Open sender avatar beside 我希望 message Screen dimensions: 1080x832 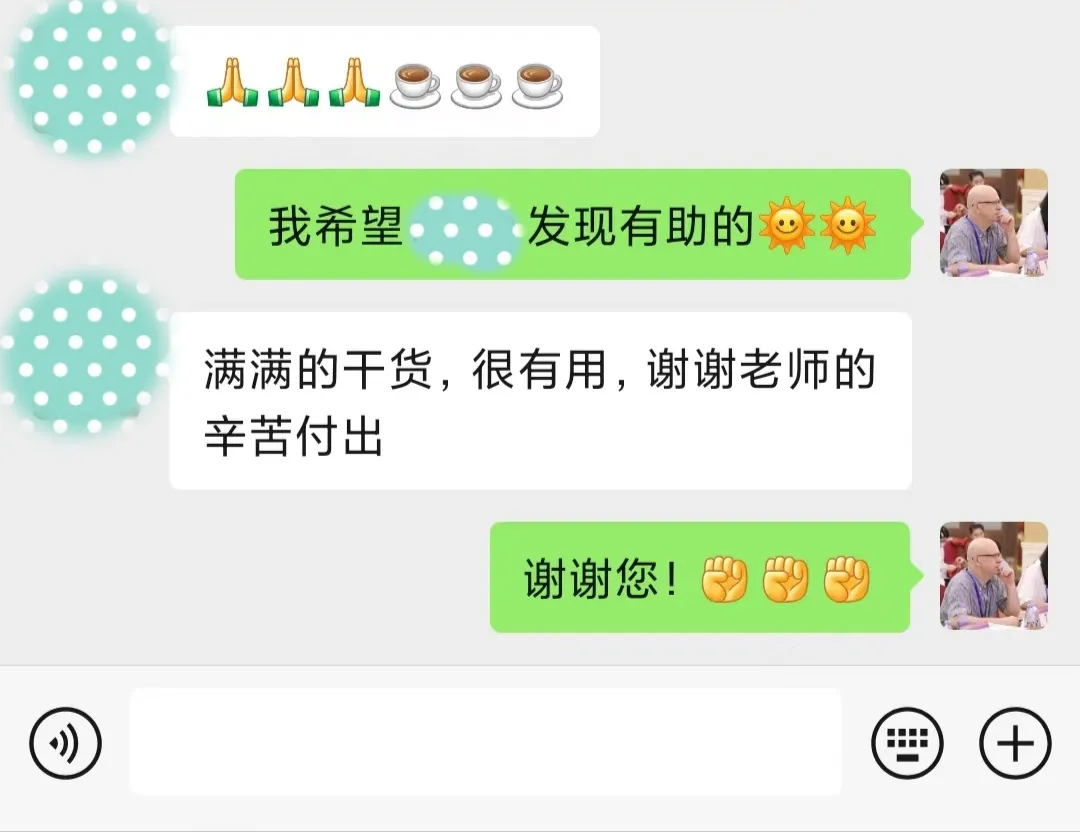click(x=993, y=223)
